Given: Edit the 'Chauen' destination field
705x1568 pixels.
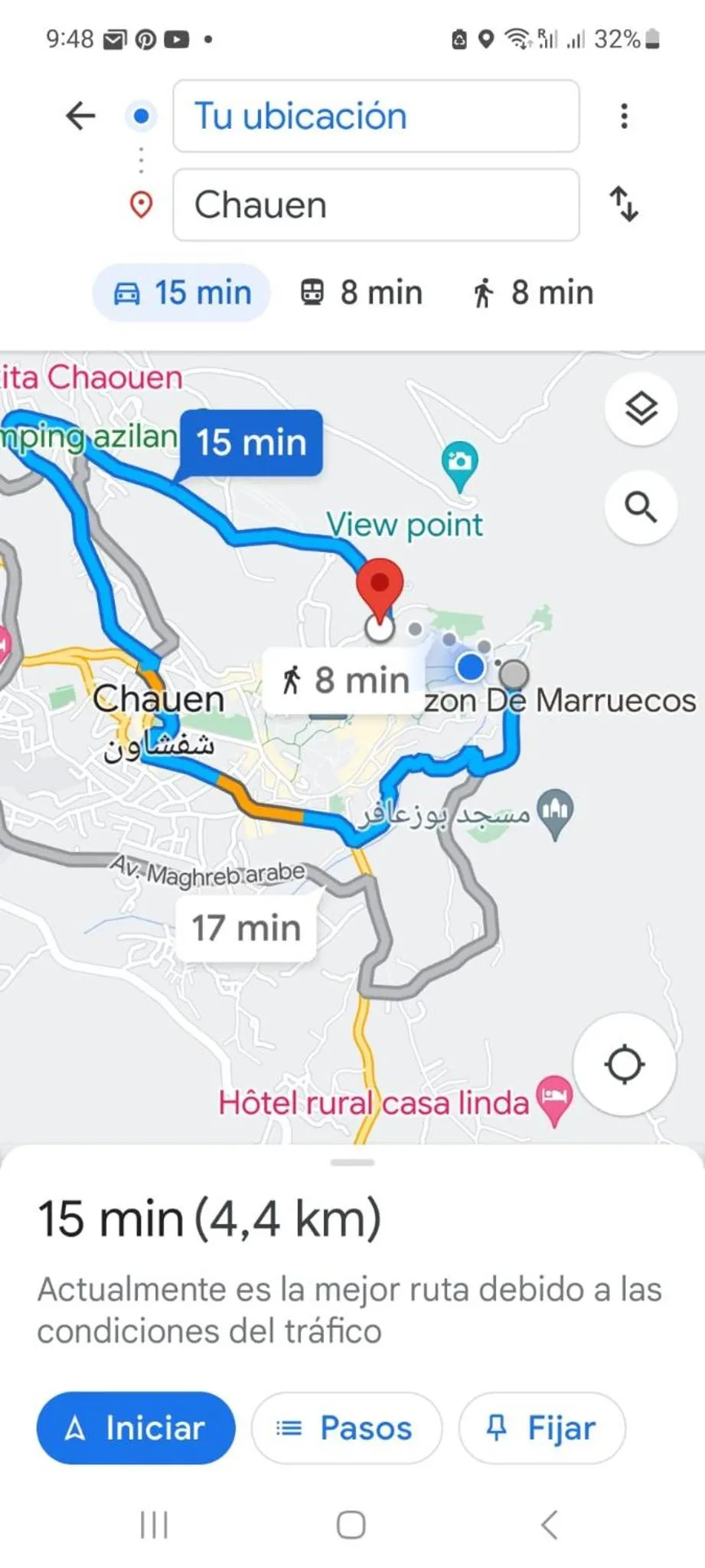Looking at the screenshot, I should click(375, 205).
